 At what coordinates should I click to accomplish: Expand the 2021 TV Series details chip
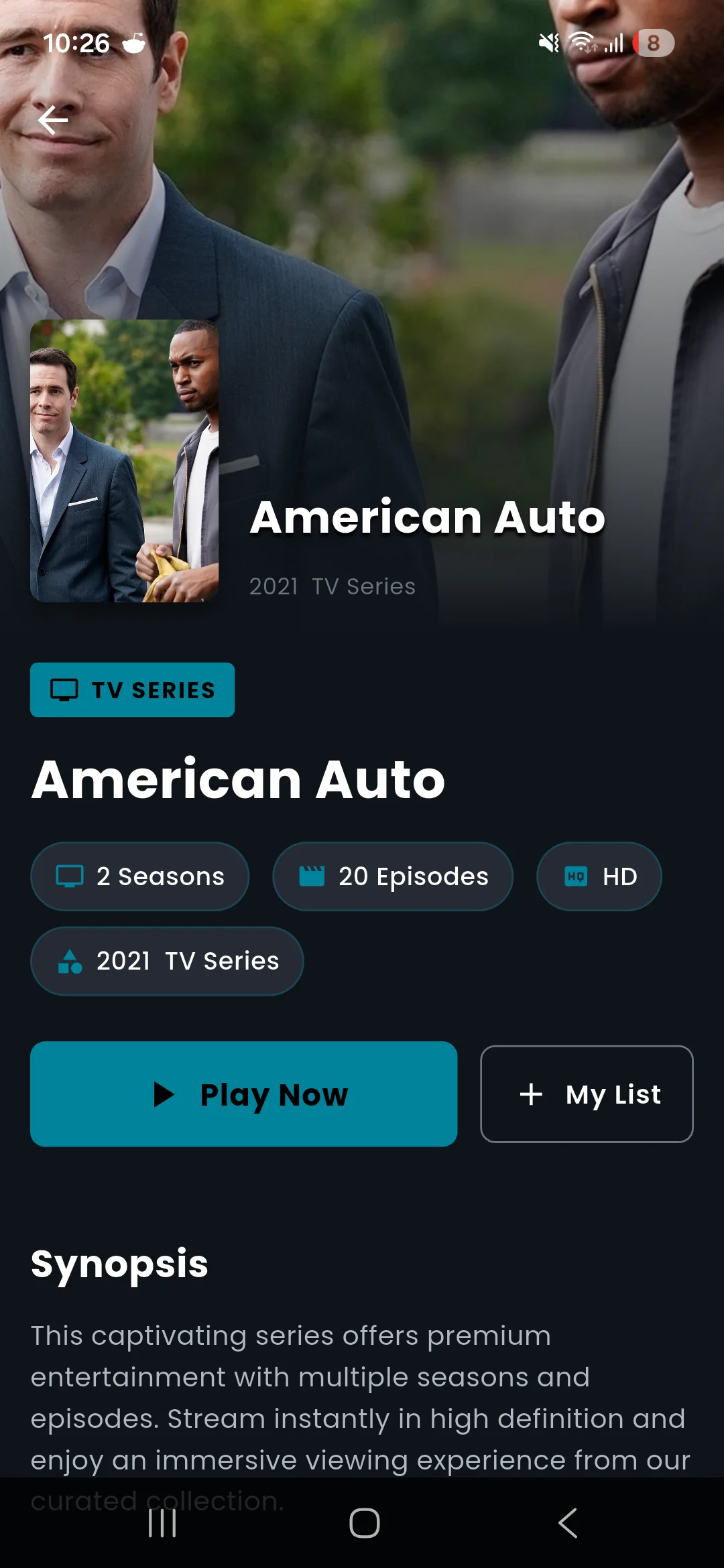(166, 961)
